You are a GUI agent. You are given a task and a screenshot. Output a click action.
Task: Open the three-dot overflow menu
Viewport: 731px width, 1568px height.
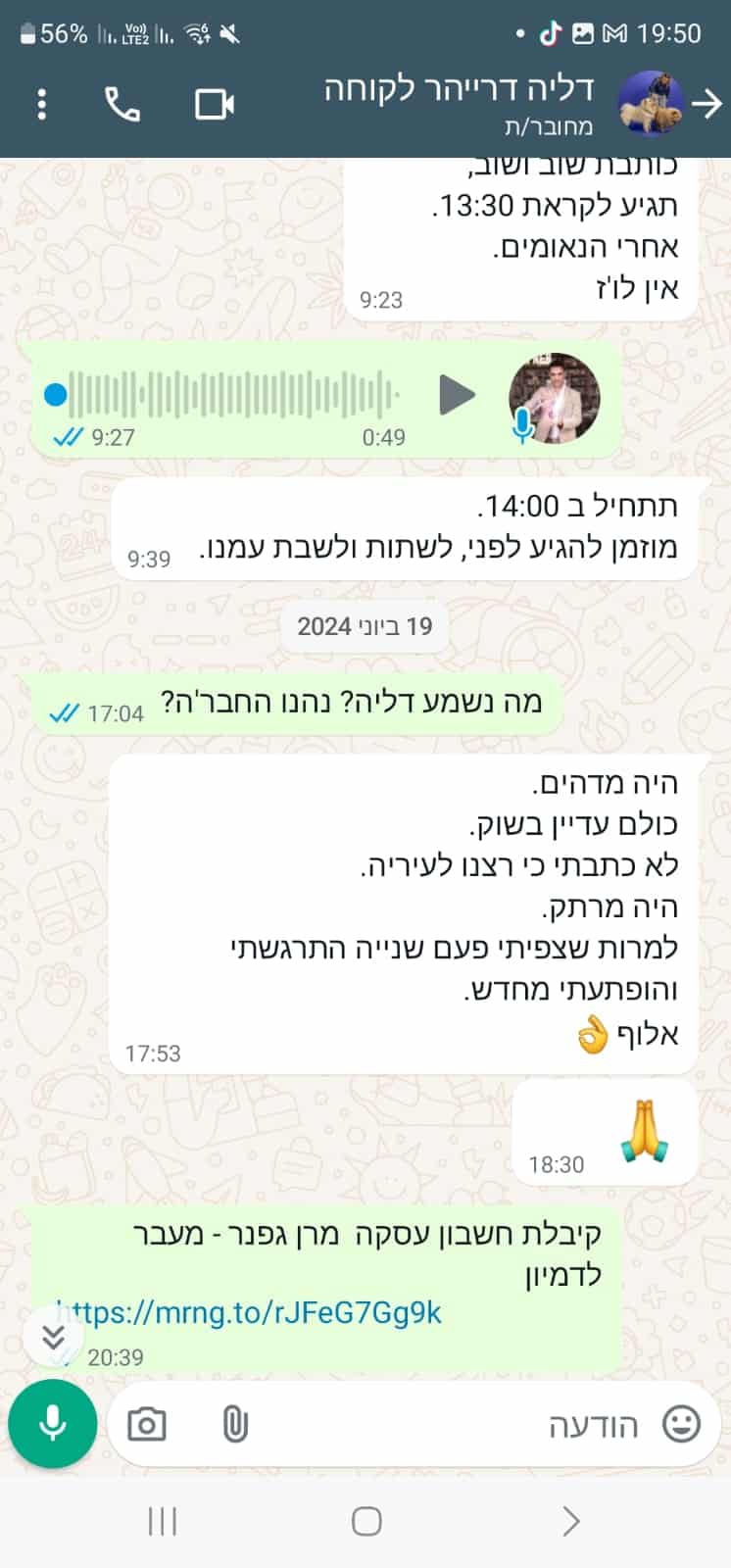(x=41, y=104)
